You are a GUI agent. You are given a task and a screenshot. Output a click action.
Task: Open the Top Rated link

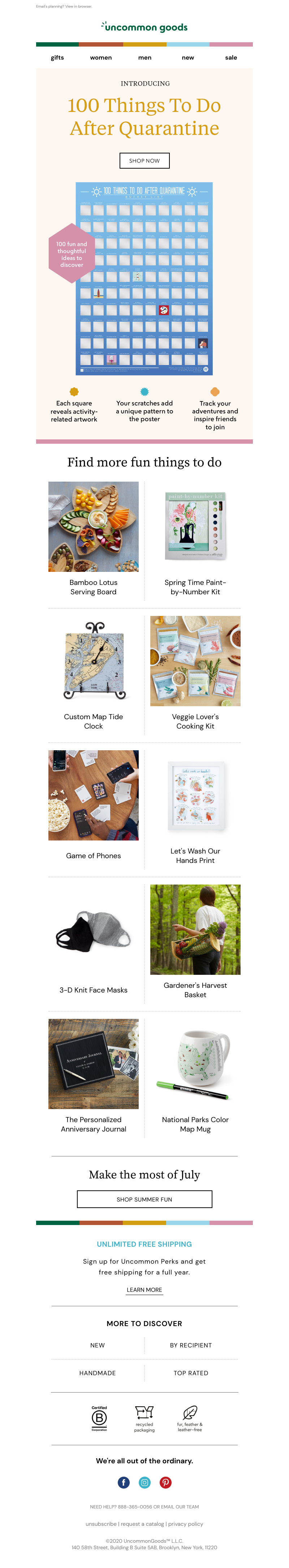[190, 1373]
